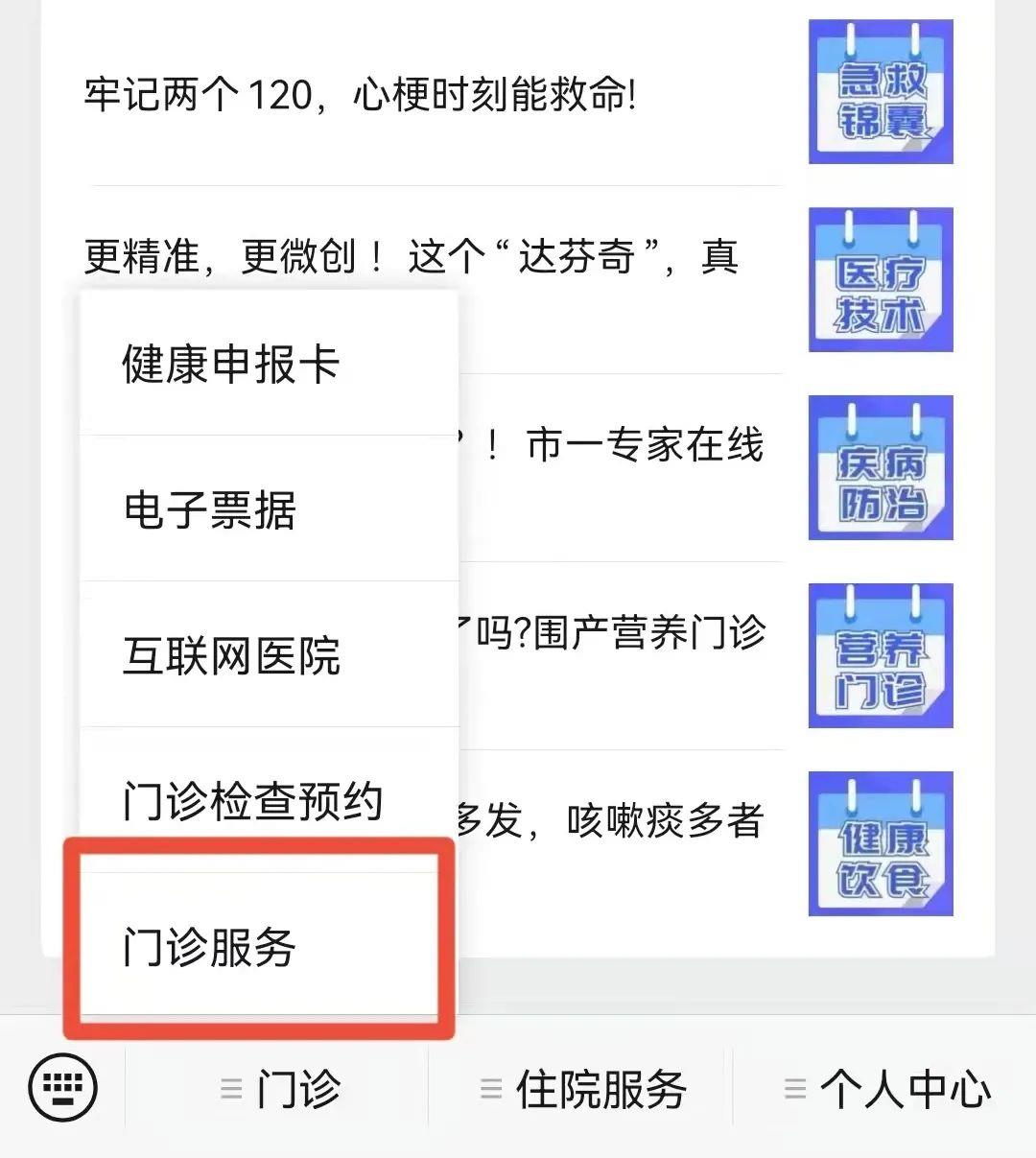Open the 市一专家在线 article
This screenshot has width=1036, height=1158.
tap(643, 446)
